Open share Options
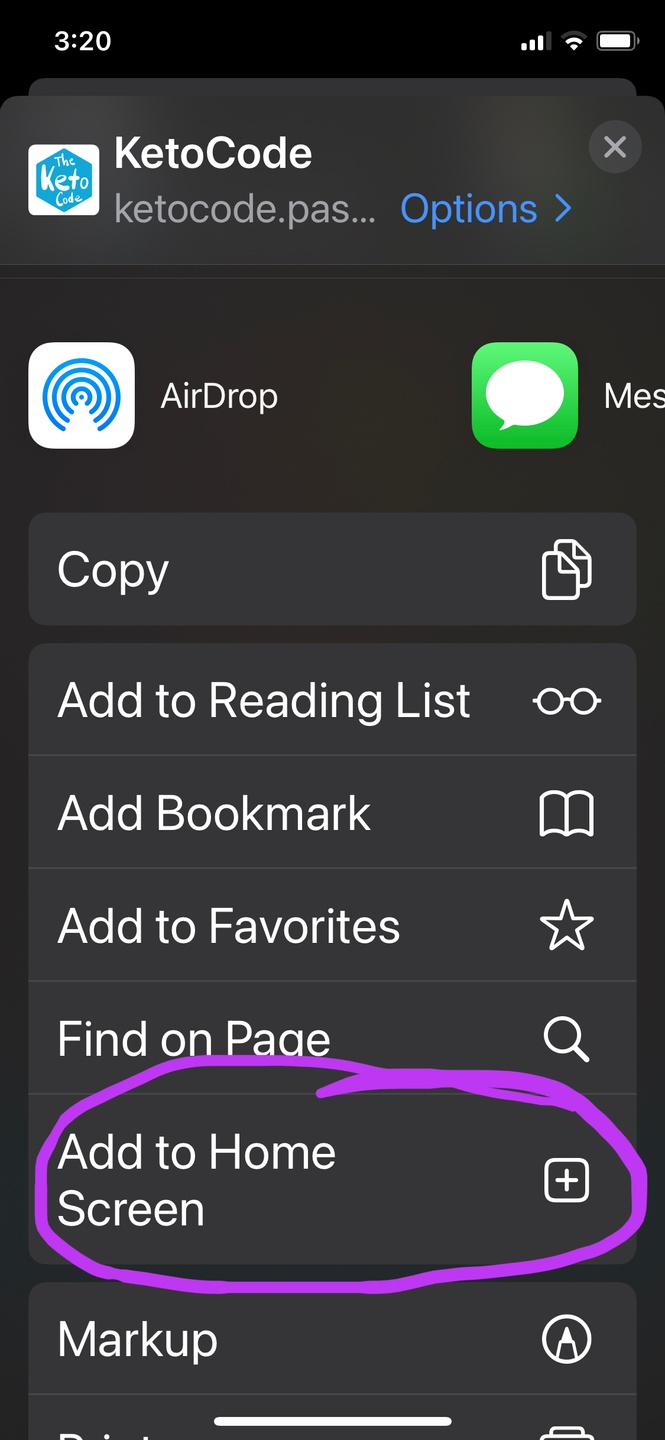This screenshot has width=665, height=1440. coord(486,209)
